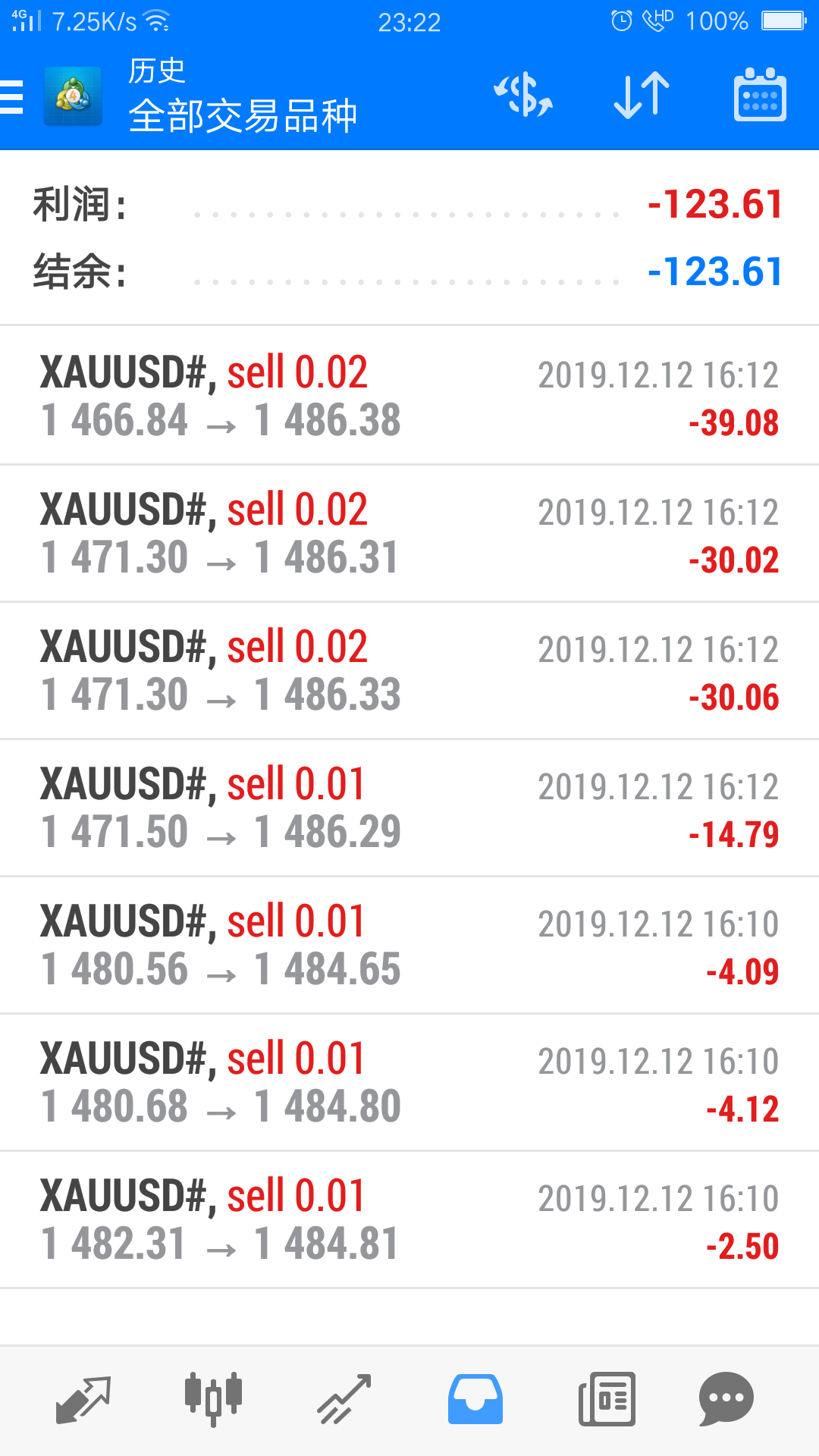
Task: View the XAUUSD sell trade with -14.79 loss
Action: [409, 808]
